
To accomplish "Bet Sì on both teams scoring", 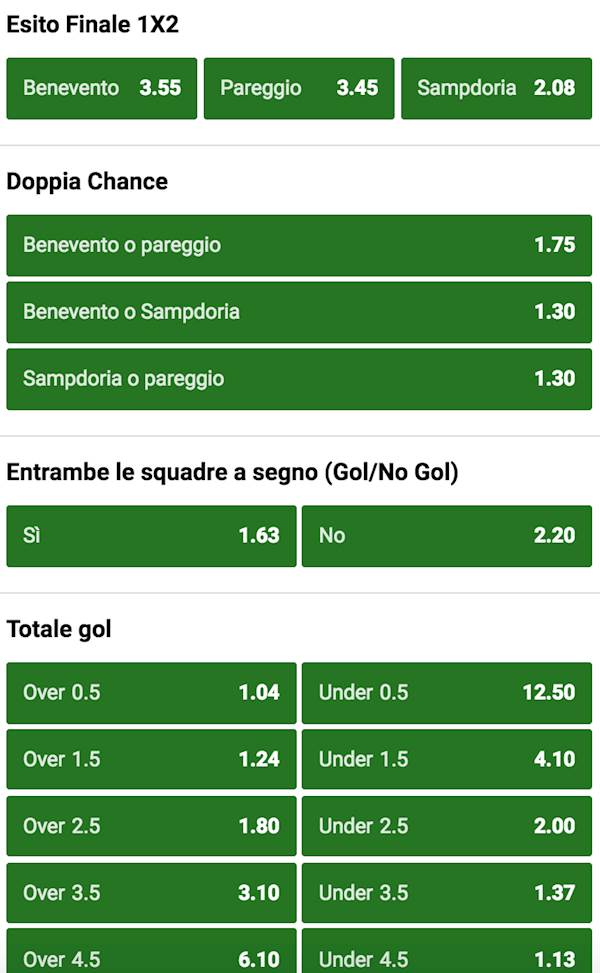I will point(151,536).
